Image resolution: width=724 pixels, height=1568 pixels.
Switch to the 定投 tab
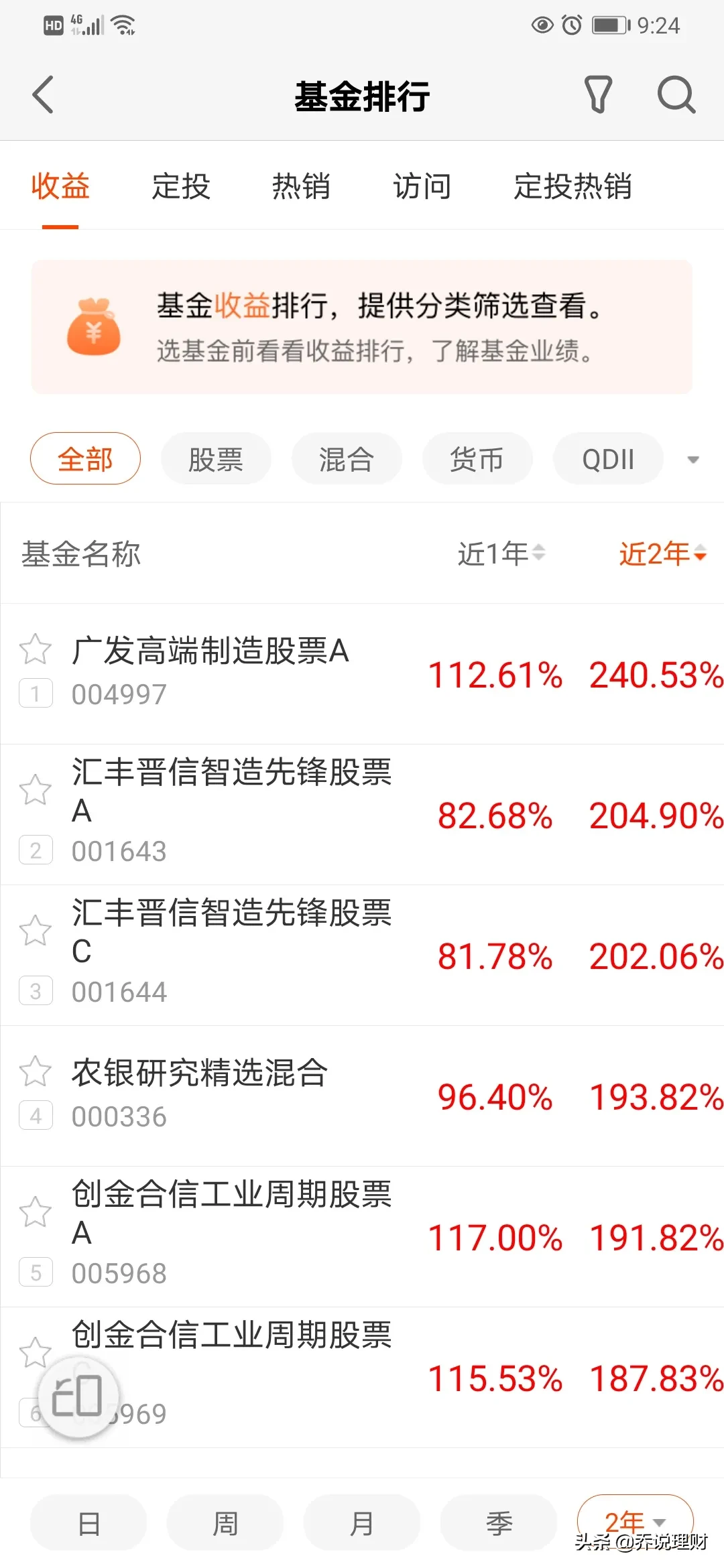pos(181,186)
